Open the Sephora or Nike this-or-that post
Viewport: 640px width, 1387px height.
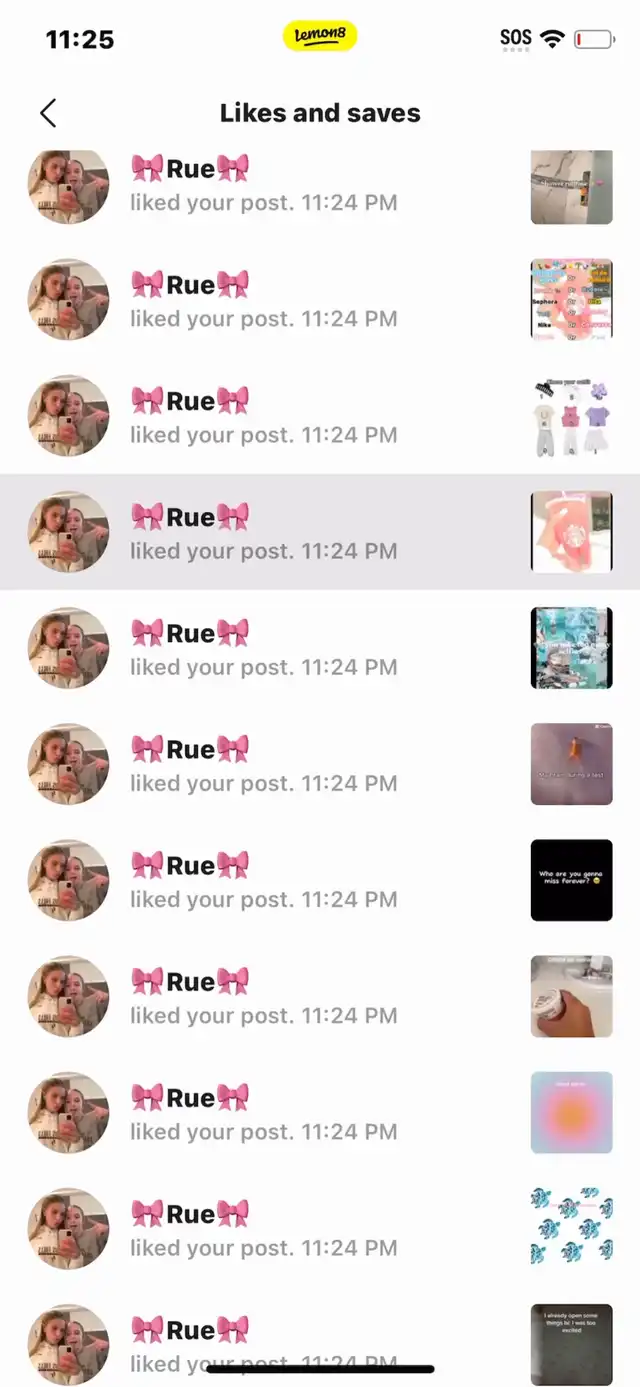(x=571, y=300)
